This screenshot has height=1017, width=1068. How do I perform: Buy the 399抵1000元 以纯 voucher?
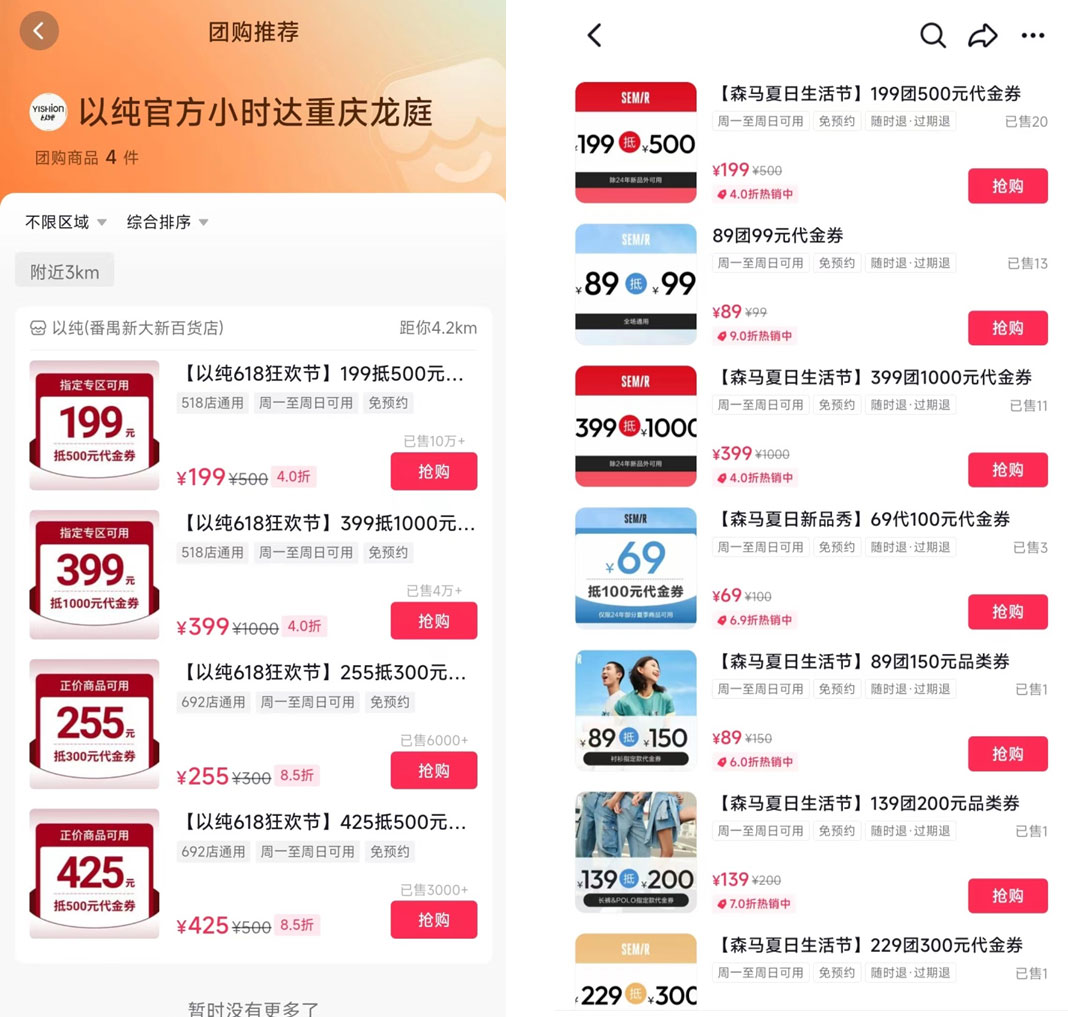pyautogui.click(x=433, y=621)
